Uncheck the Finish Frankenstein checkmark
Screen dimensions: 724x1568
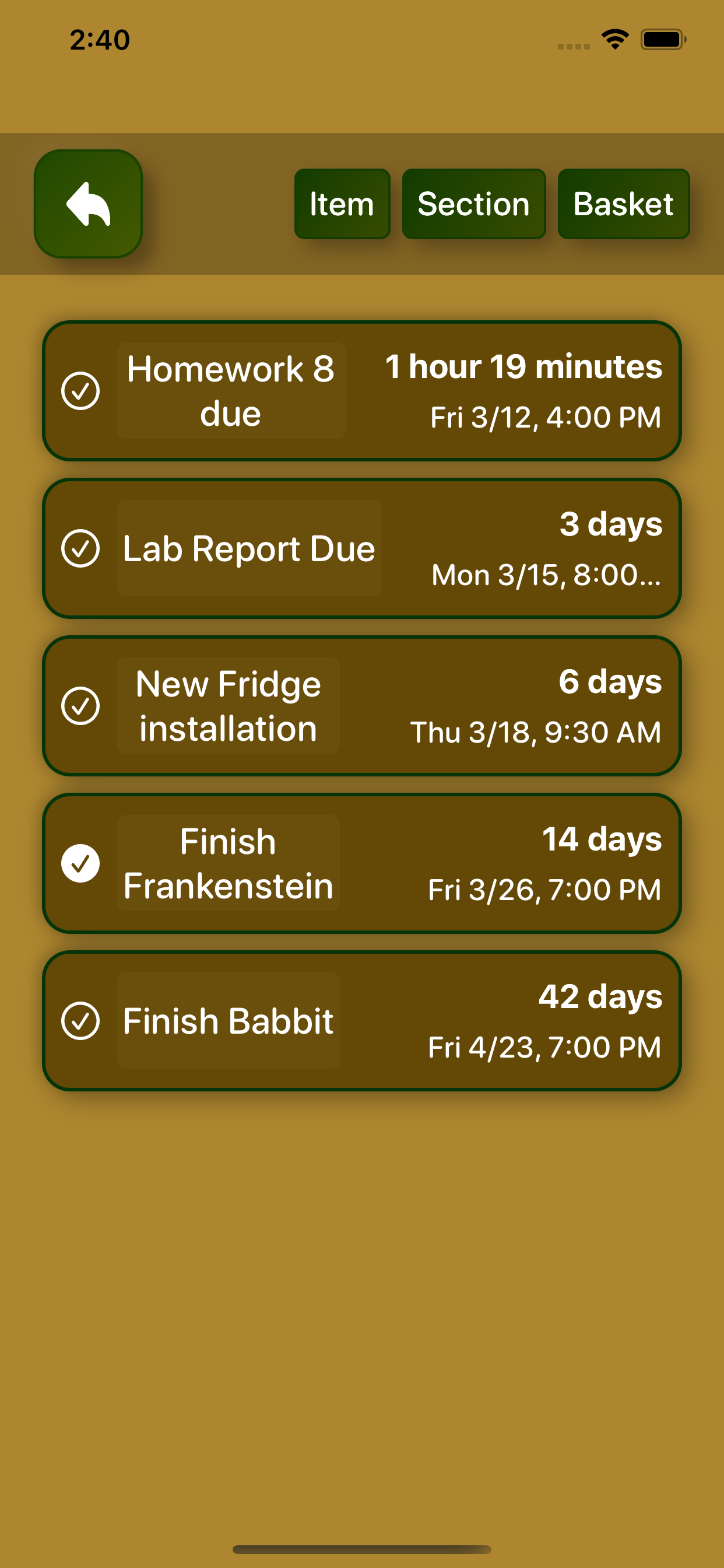tap(80, 863)
